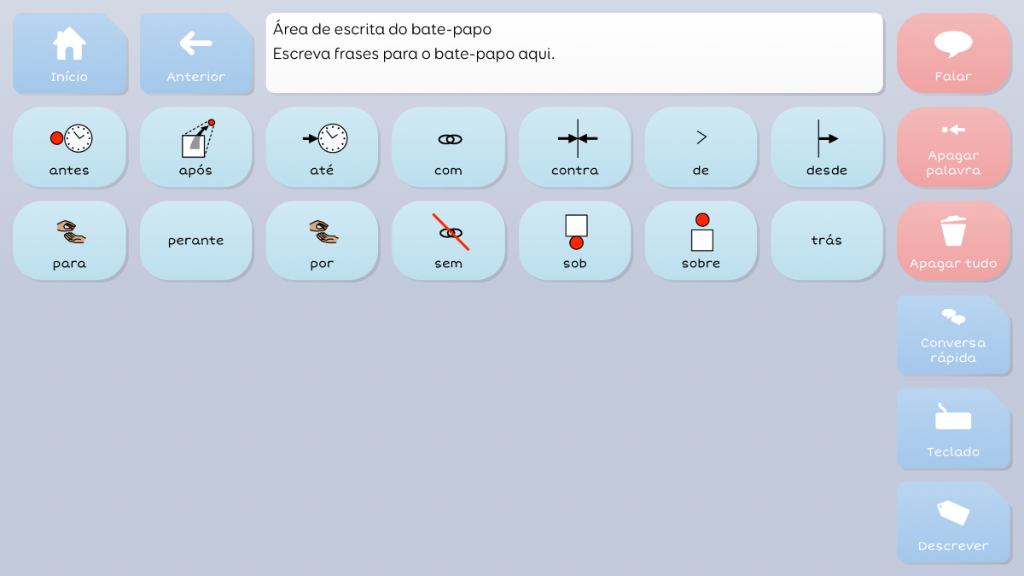This screenshot has width=1024, height=576.
Task: Insert the word 'com'
Action: point(448,147)
